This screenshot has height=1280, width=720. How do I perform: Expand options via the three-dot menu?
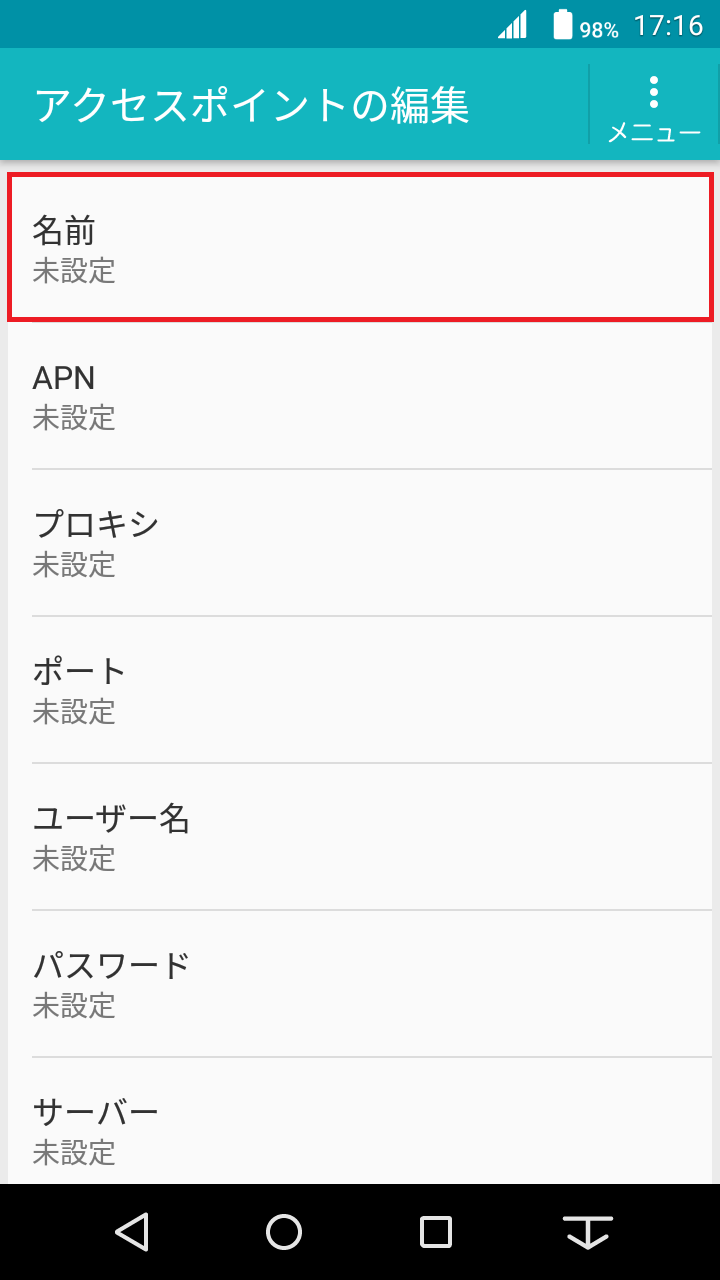(654, 95)
